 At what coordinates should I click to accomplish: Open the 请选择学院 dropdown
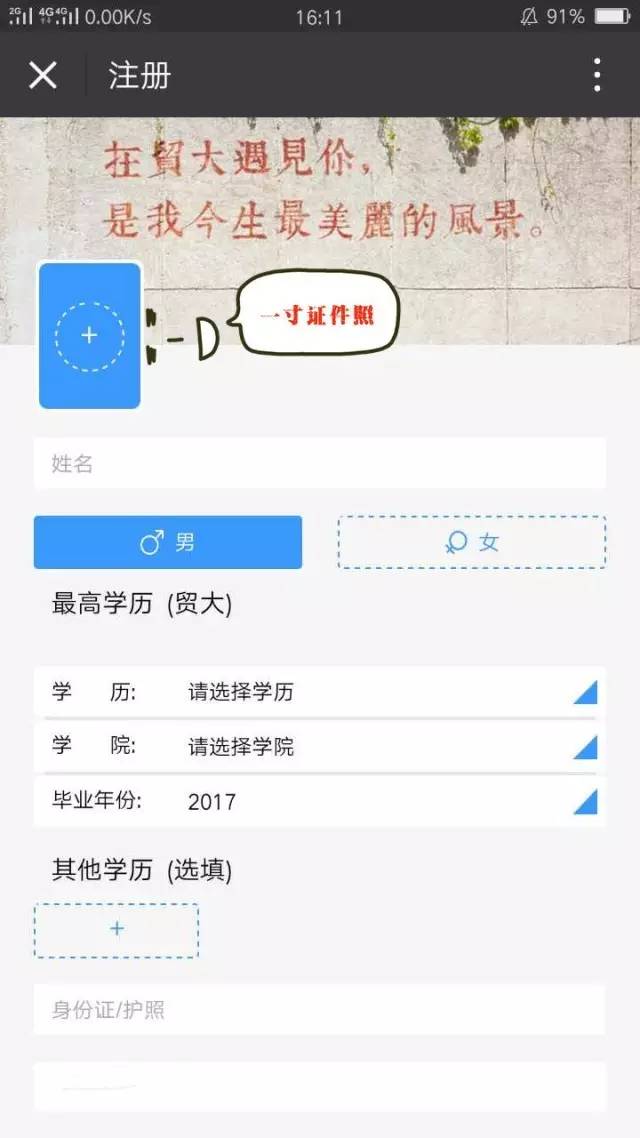click(319, 746)
